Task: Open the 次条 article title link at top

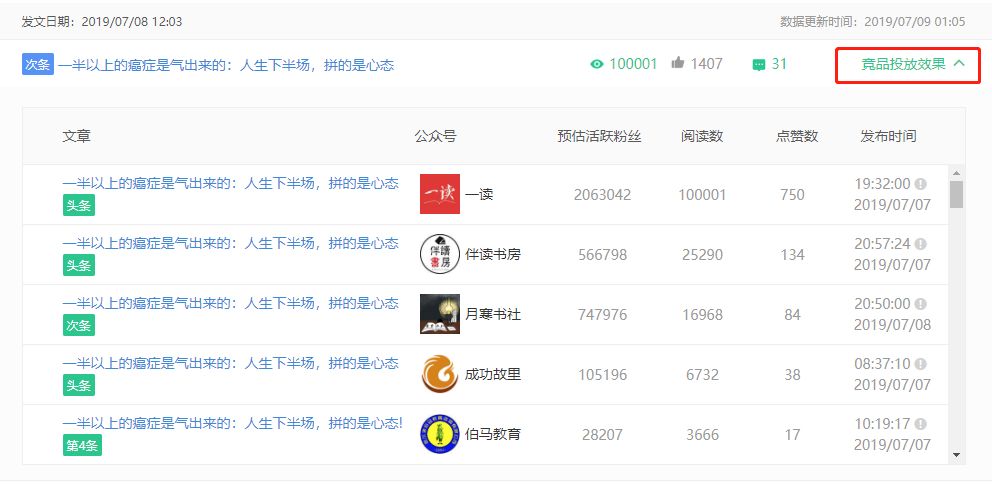Action: click(226, 65)
